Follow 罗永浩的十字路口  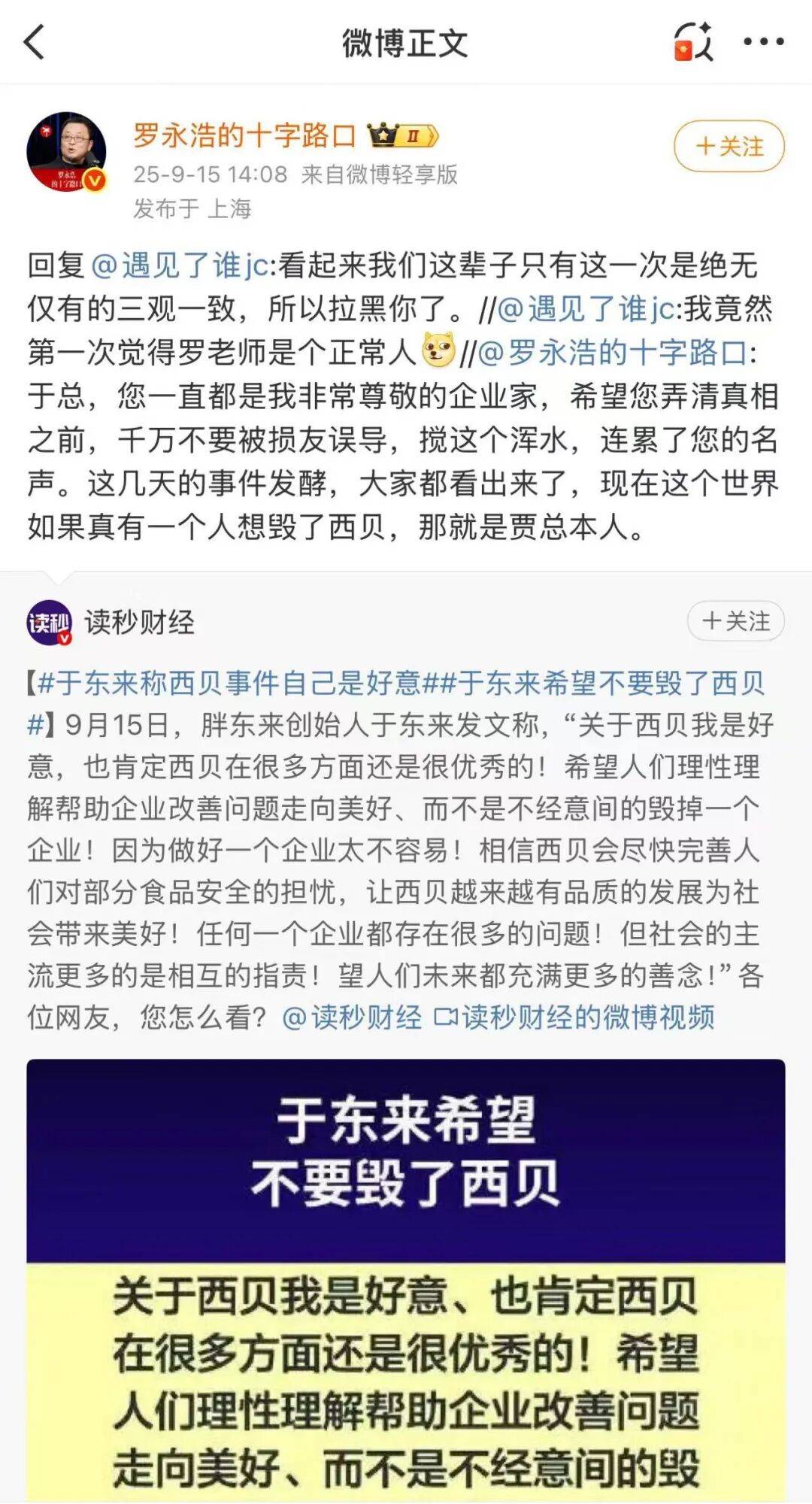tap(729, 146)
